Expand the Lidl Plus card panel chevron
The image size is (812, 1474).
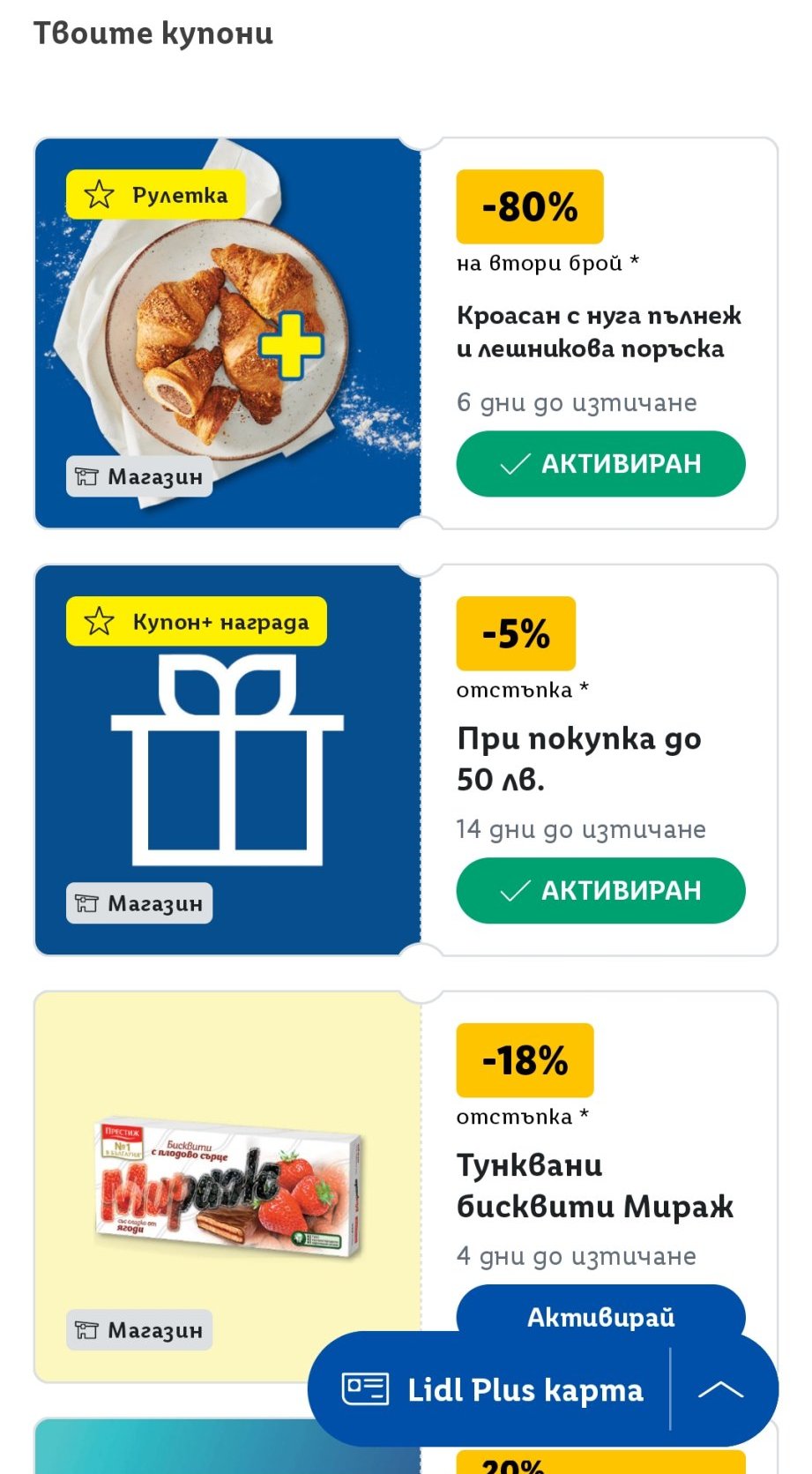click(720, 1389)
